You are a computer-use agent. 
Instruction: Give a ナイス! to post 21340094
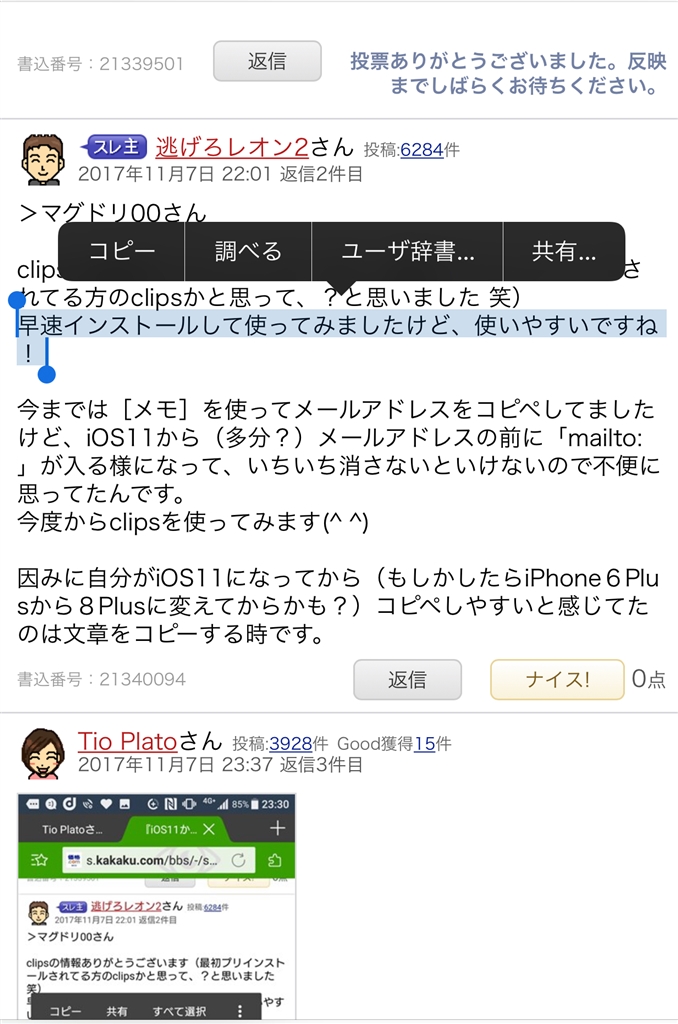[x=557, y=680]
